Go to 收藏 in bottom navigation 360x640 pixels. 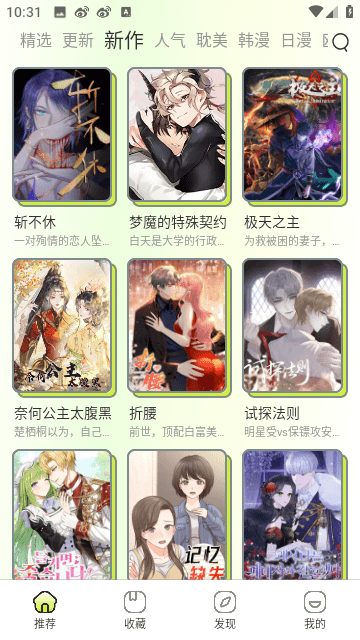[135, 610]
